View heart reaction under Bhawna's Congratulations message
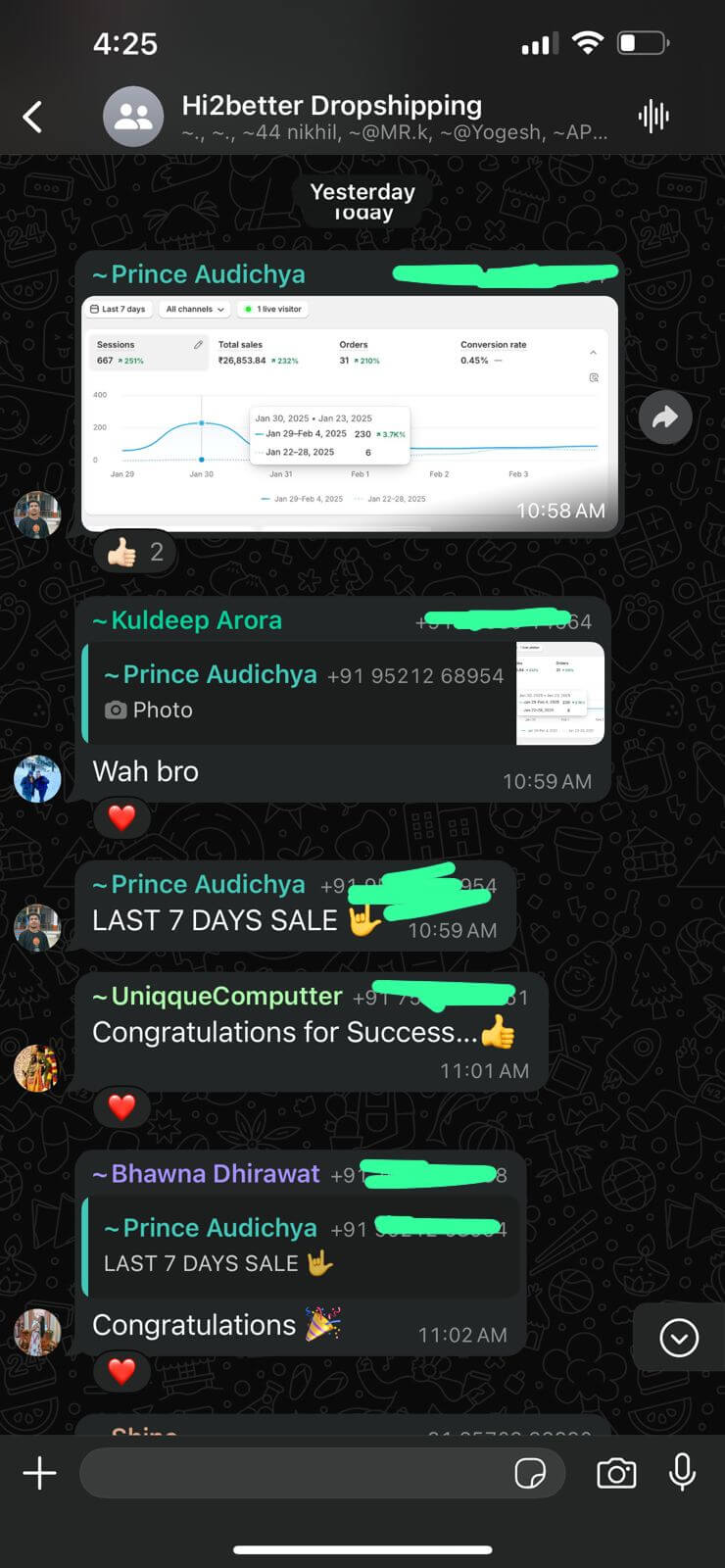Screen dimensions: 725x1568 [x=121, y=1371]
